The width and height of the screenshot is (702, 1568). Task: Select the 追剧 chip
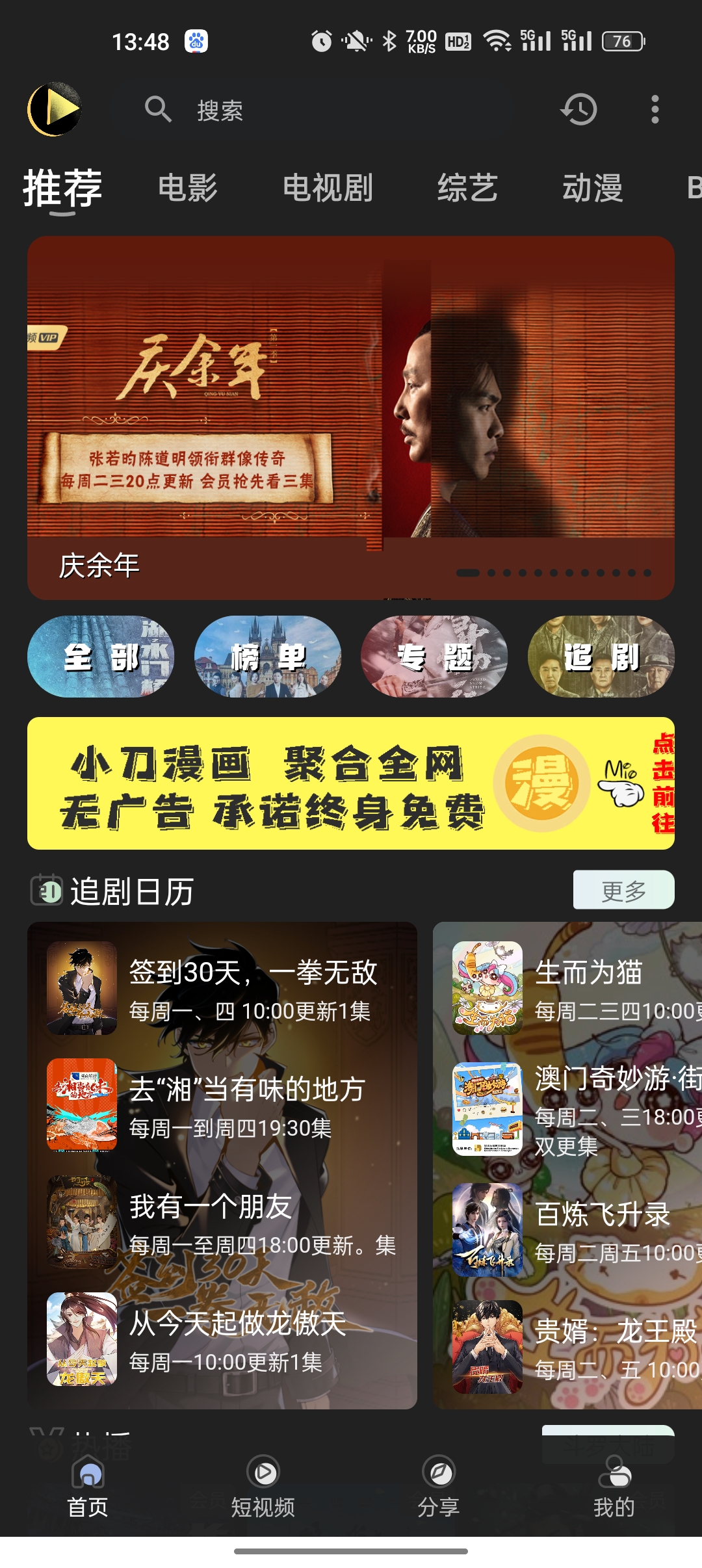601,658
